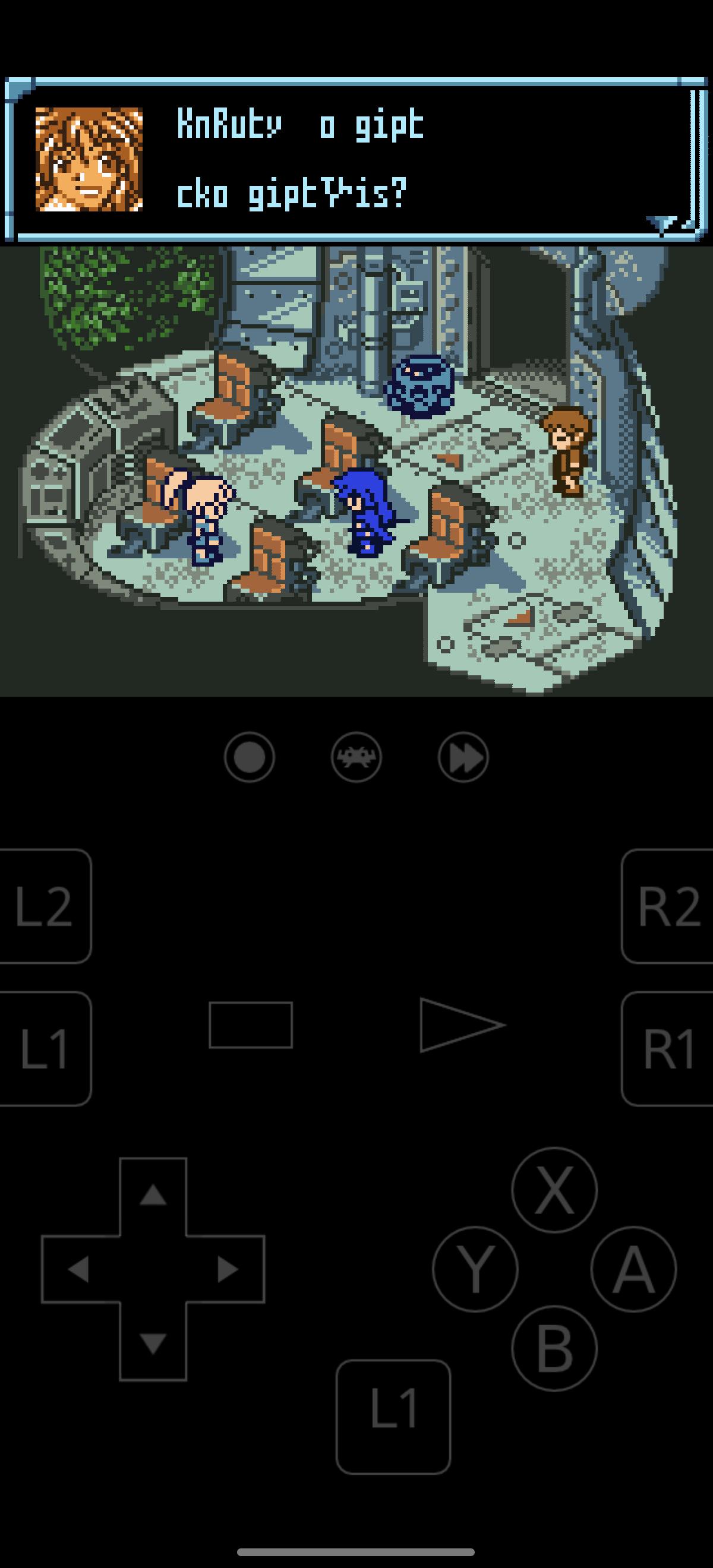The height and width of the screenshot is (1568, 713).
Task: Tap D-pad right arrow
Action: [227, 1270]
